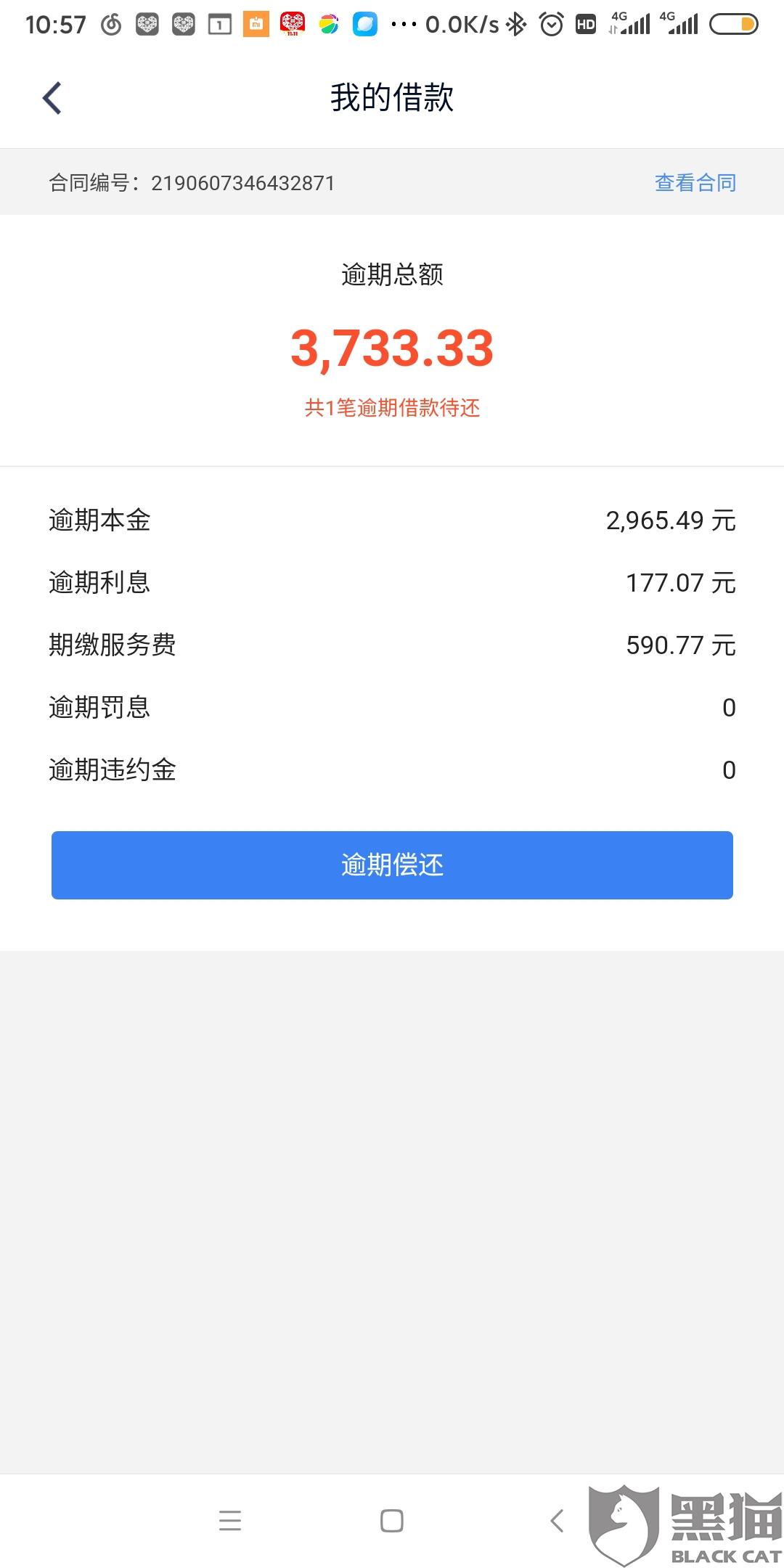Image resolution: width=784 pixels, height=1568 pixels.
Task: Go to the home screen via the system button
Action: [392, 1520]
